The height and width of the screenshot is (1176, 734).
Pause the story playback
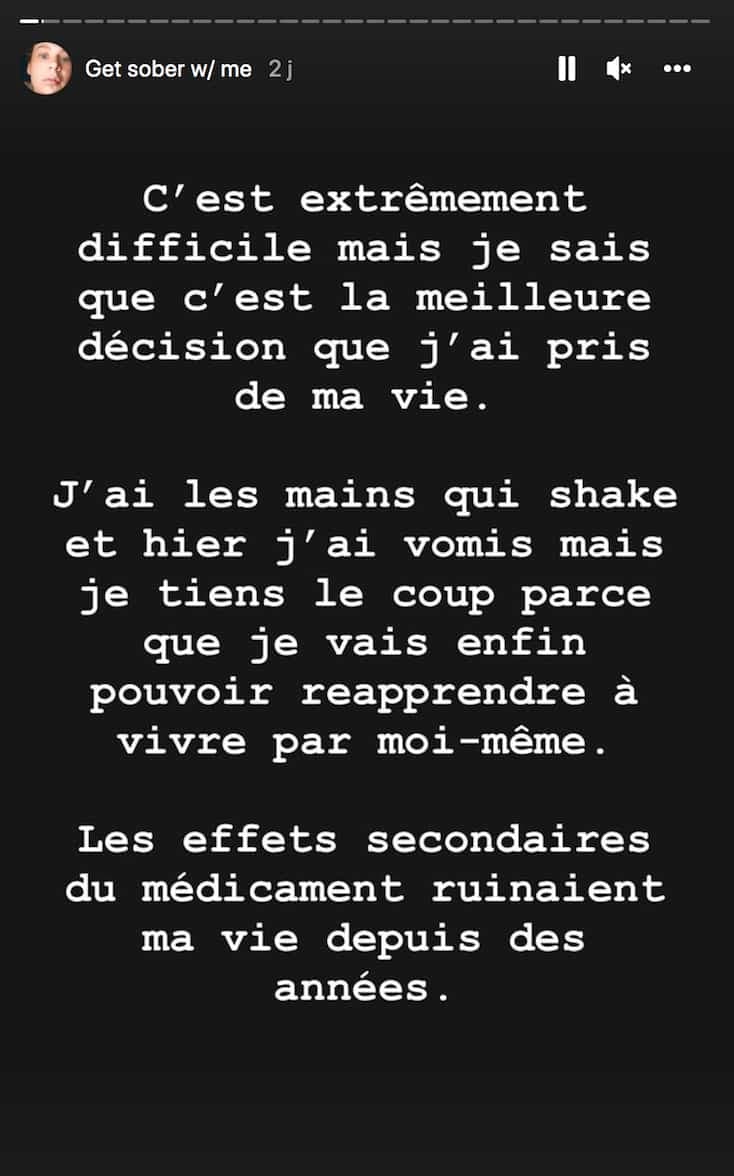pos(567,69)
